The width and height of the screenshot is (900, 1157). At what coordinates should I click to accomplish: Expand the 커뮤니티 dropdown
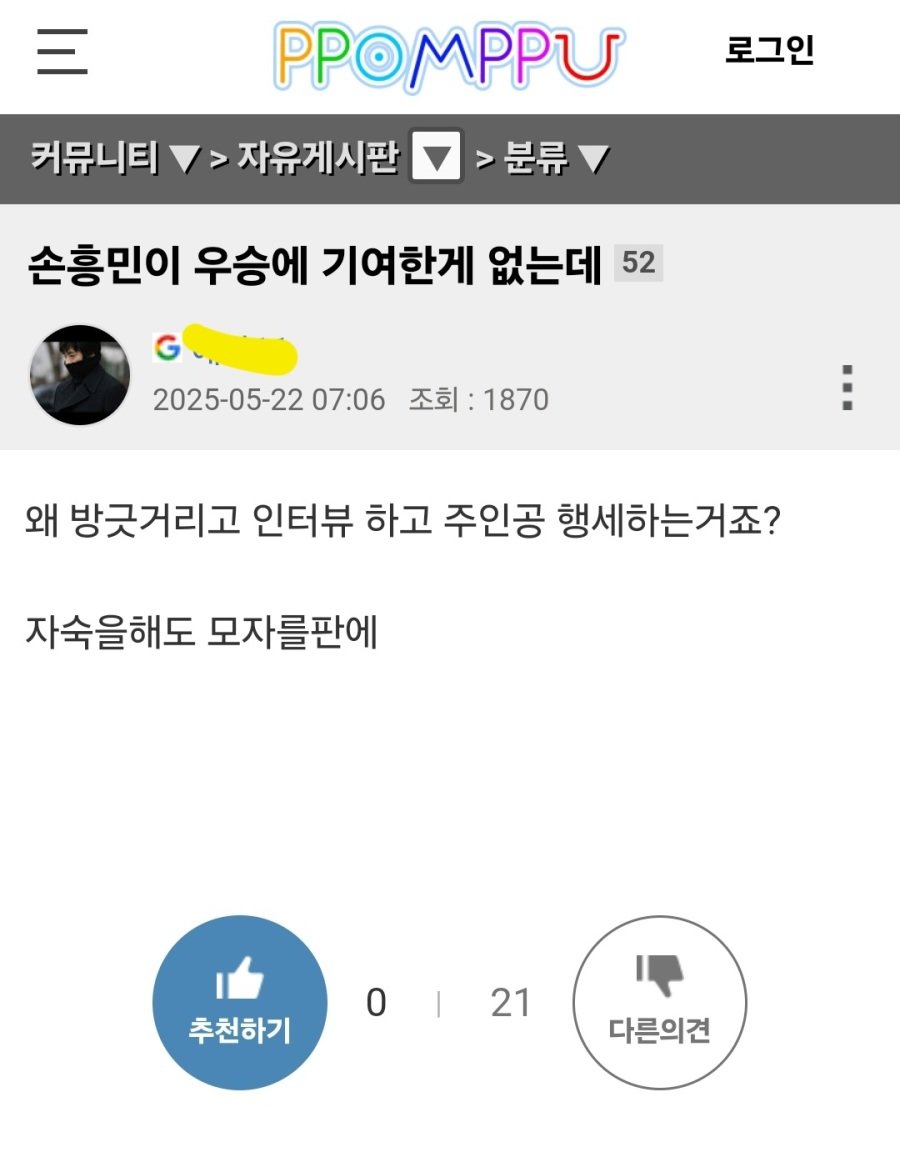pyautogui.click(x=115, y=158)
